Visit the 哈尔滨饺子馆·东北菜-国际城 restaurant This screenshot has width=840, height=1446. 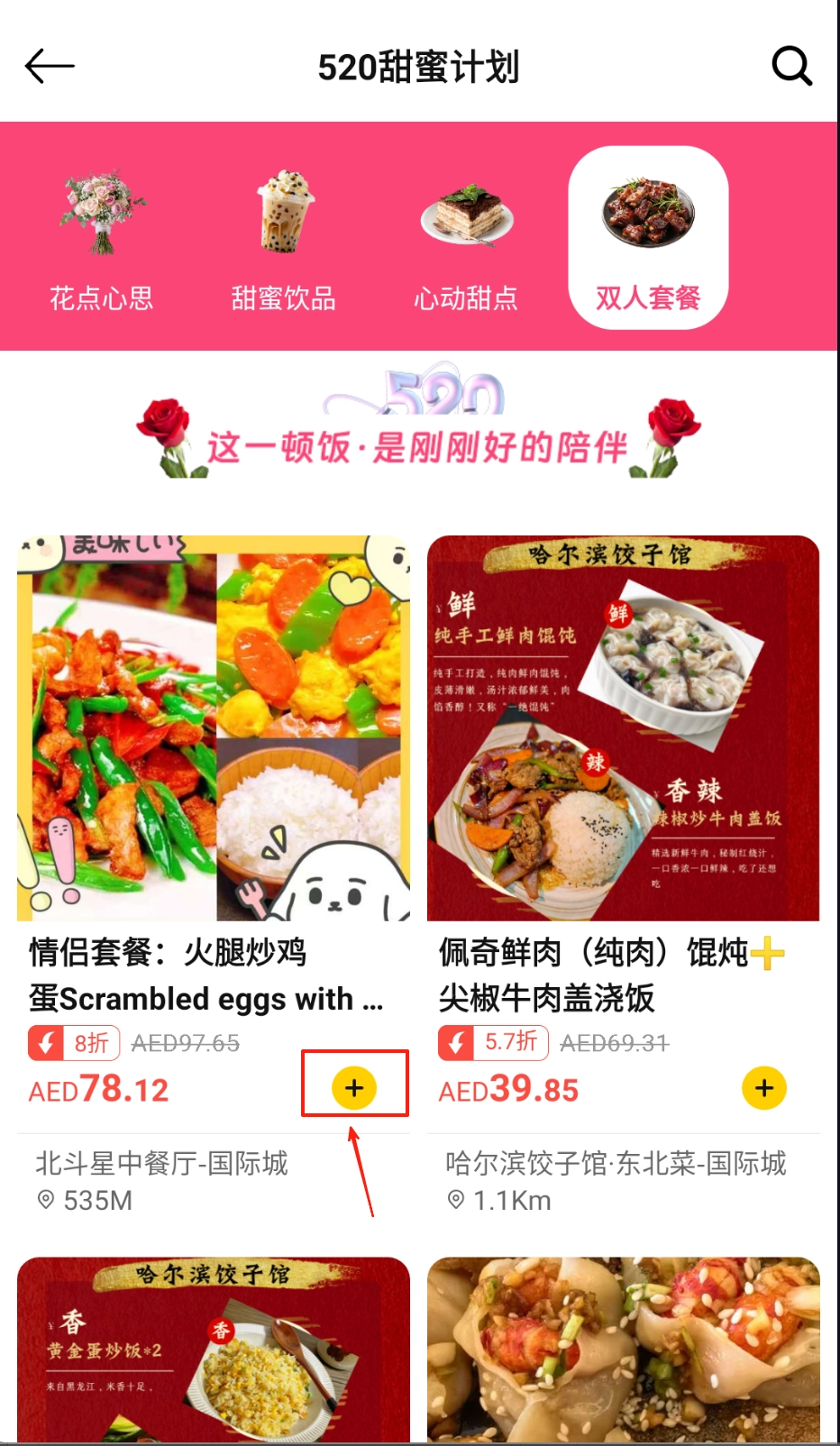616,1164
